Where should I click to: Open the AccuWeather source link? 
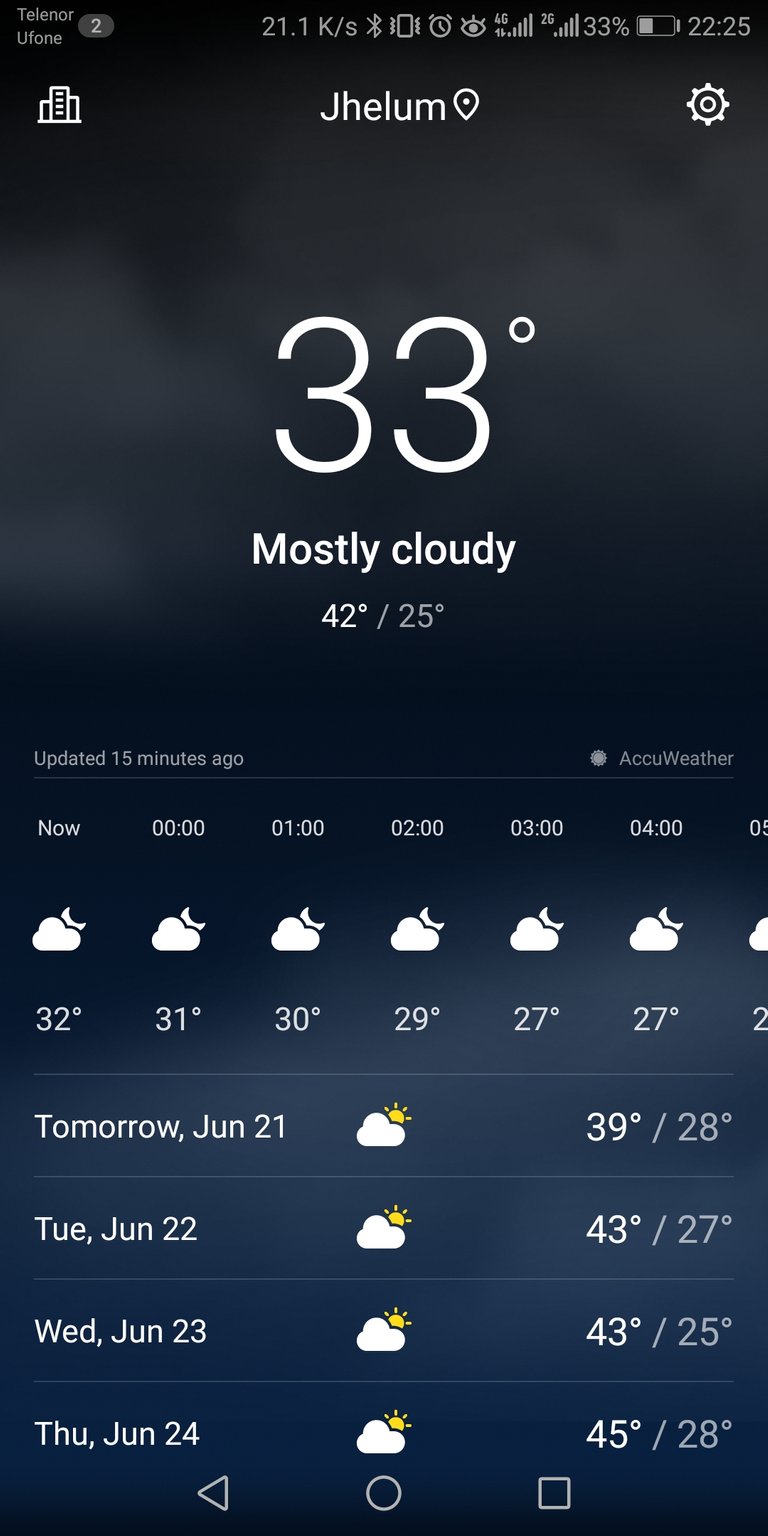(662, 758)
